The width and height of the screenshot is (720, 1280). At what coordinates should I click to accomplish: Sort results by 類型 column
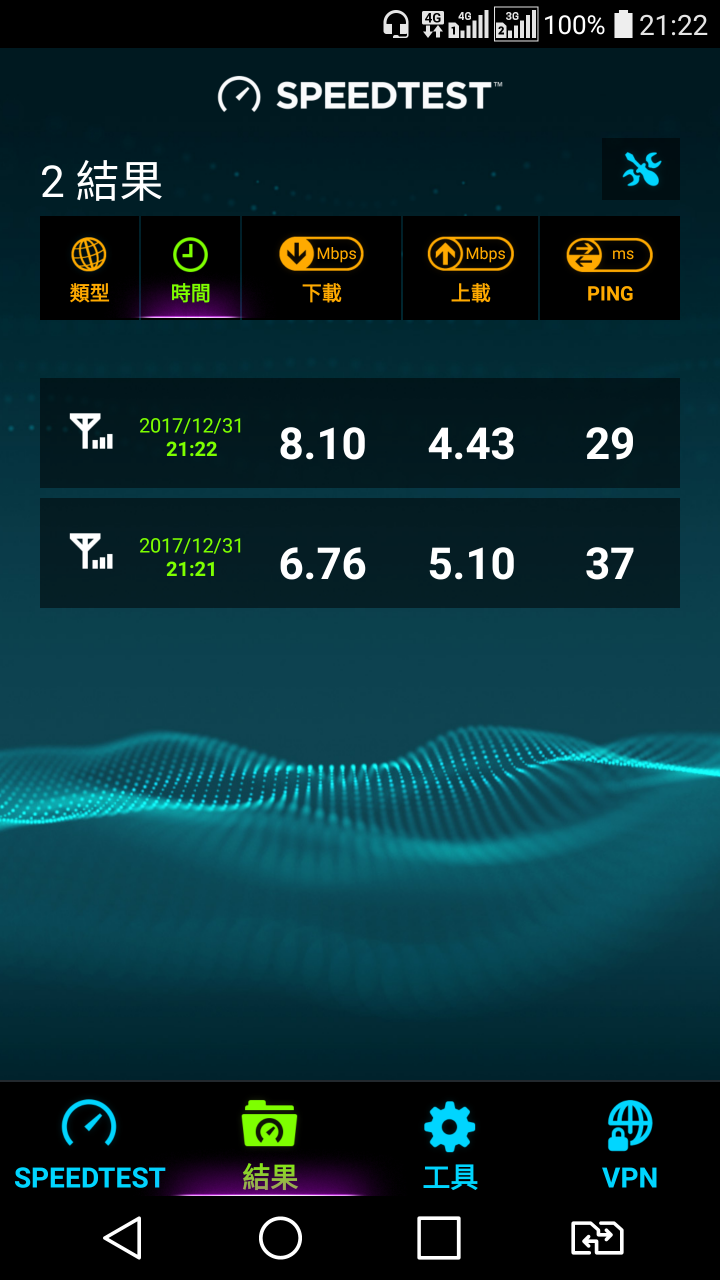pyautogui.click(x=90, y=268)
